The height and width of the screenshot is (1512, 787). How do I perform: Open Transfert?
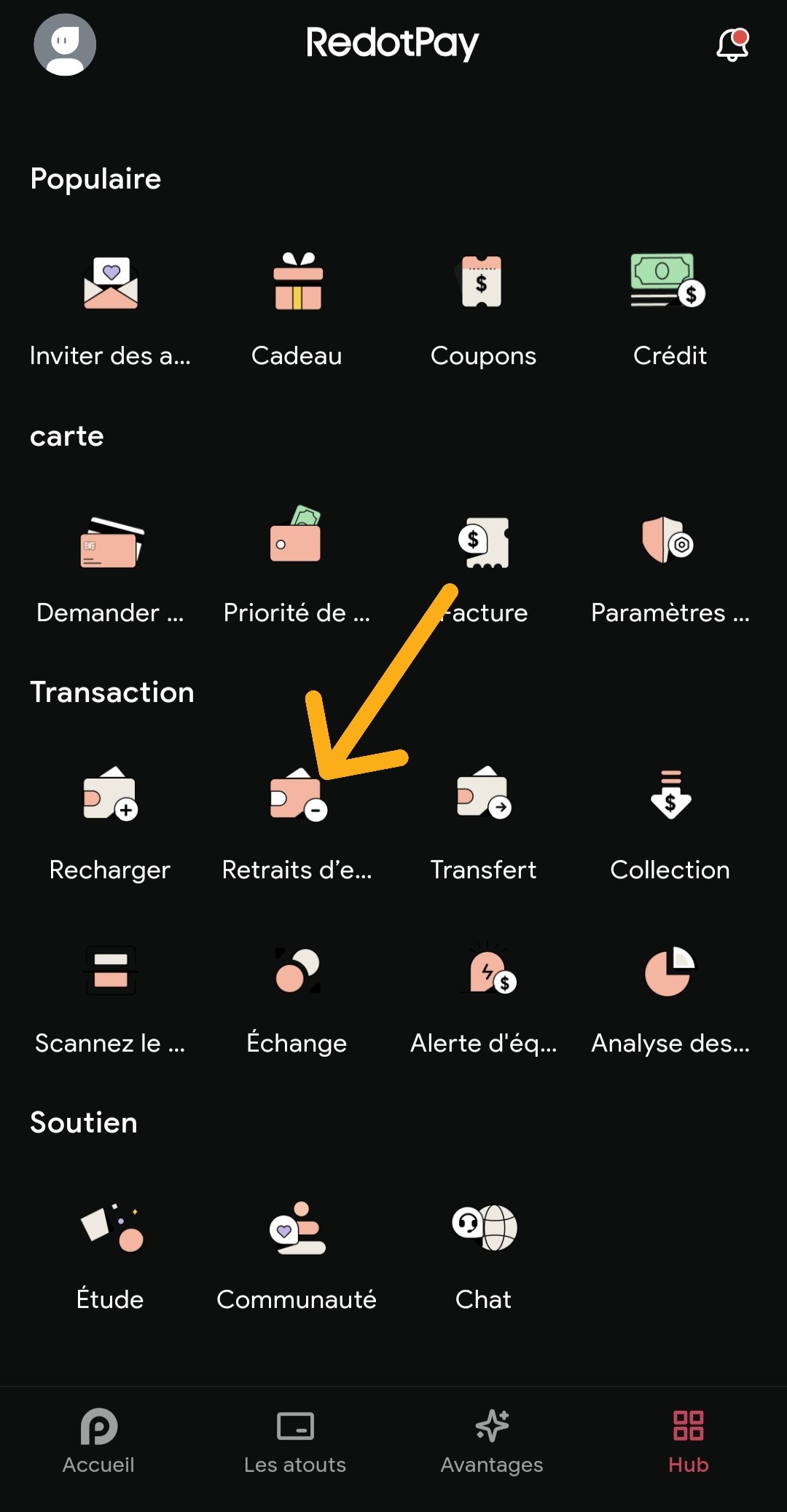click(483, 824)
